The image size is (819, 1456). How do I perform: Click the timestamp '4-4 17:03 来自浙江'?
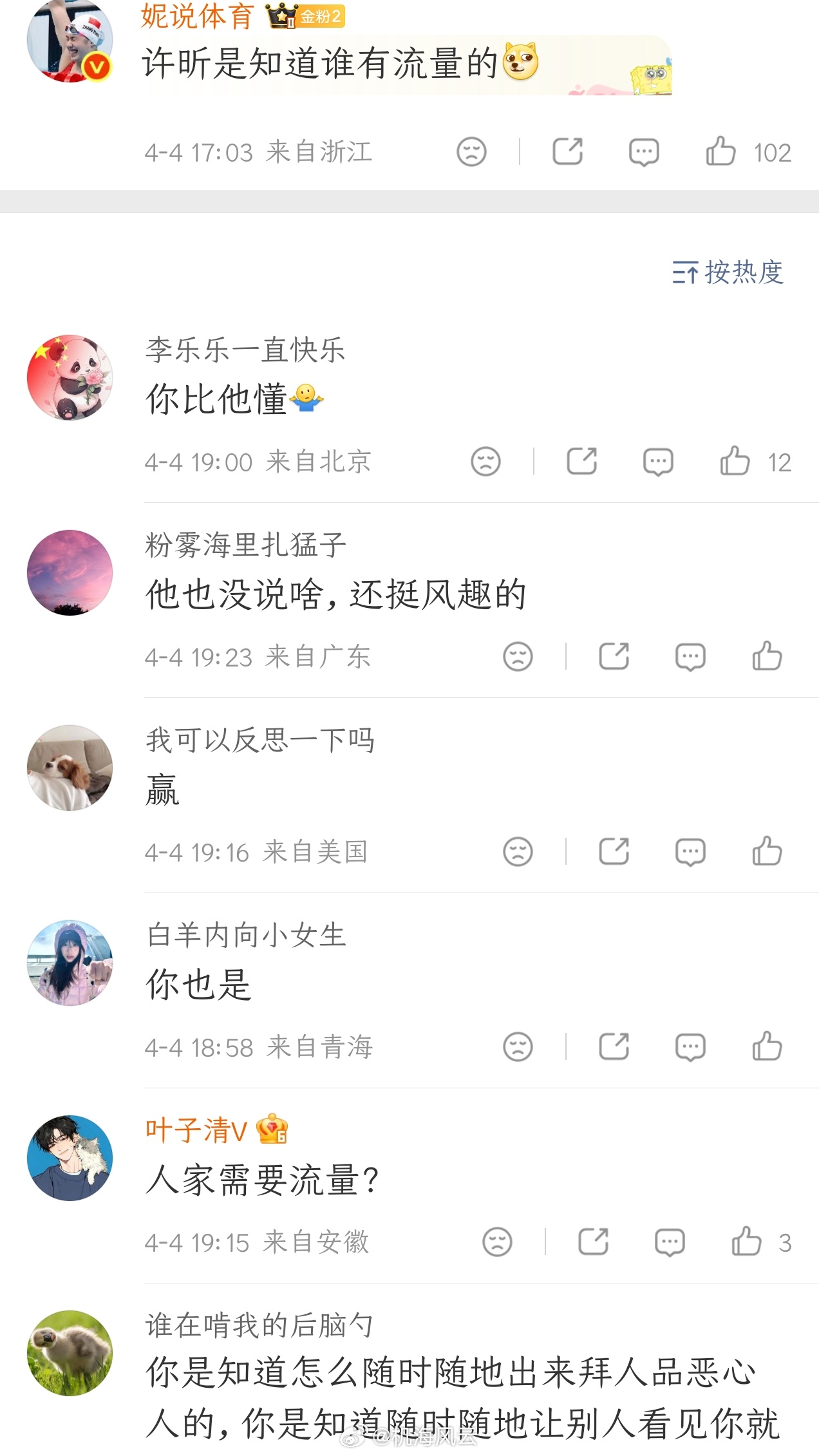pyautogui.click(x=259, y=152)
